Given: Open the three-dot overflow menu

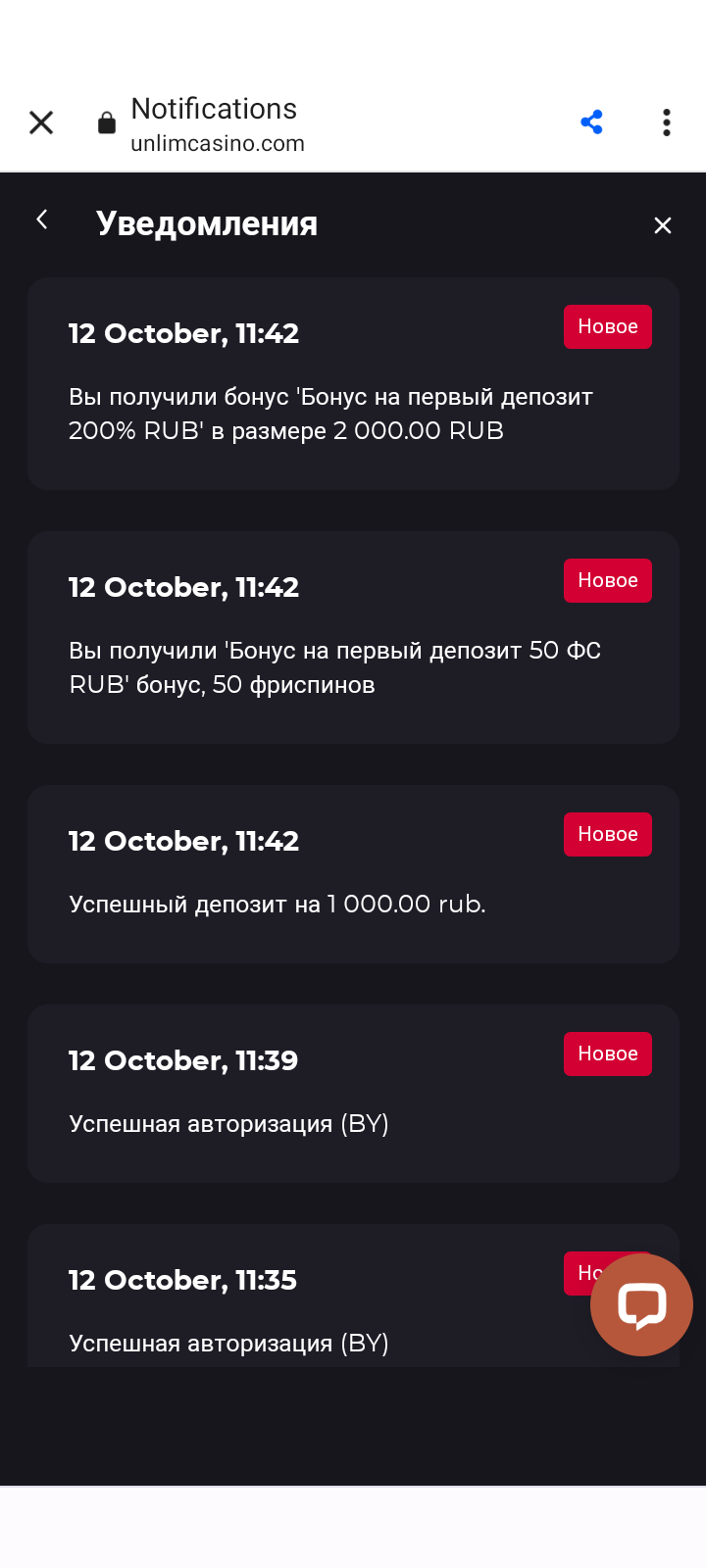Looking at the screenshot, I should coord(666,122).
